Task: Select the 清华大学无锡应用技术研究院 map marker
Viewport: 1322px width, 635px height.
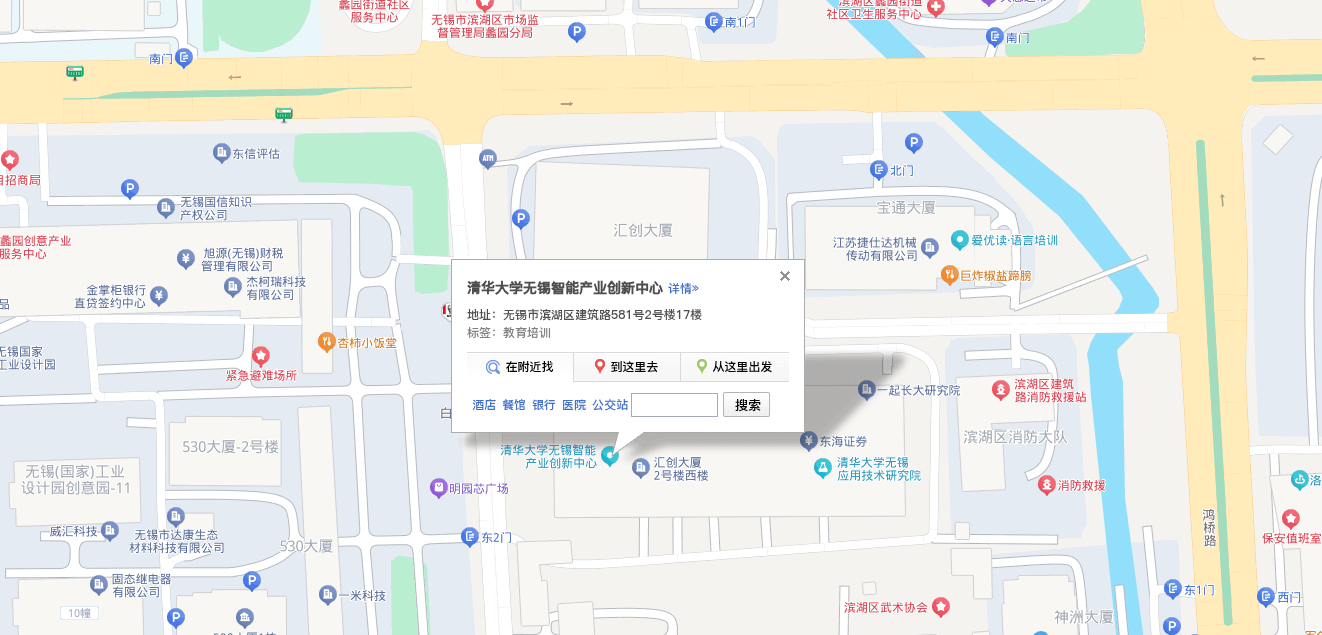Action: [x=822, y=467]
